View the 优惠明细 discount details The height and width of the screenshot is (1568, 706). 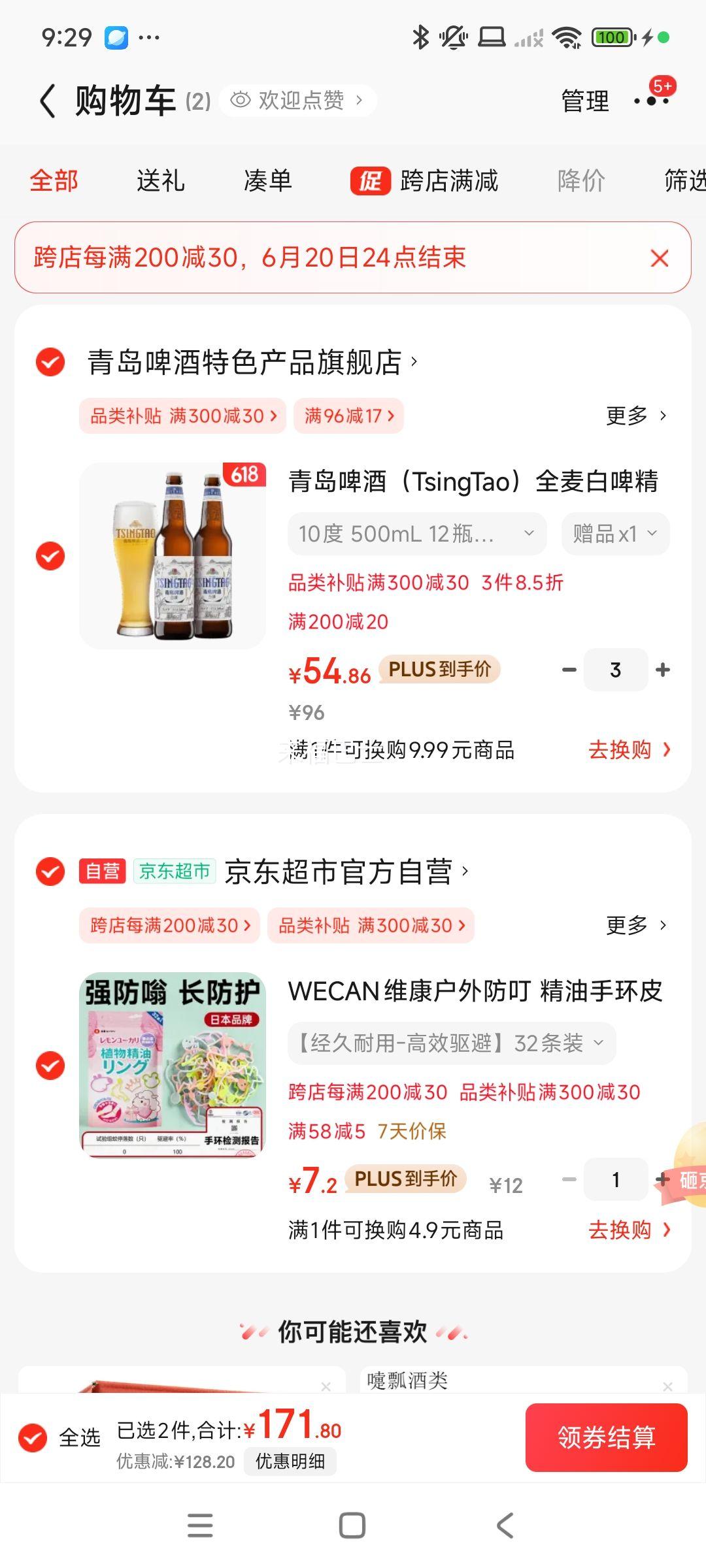pyautogui.click(x=290, y=1462)
